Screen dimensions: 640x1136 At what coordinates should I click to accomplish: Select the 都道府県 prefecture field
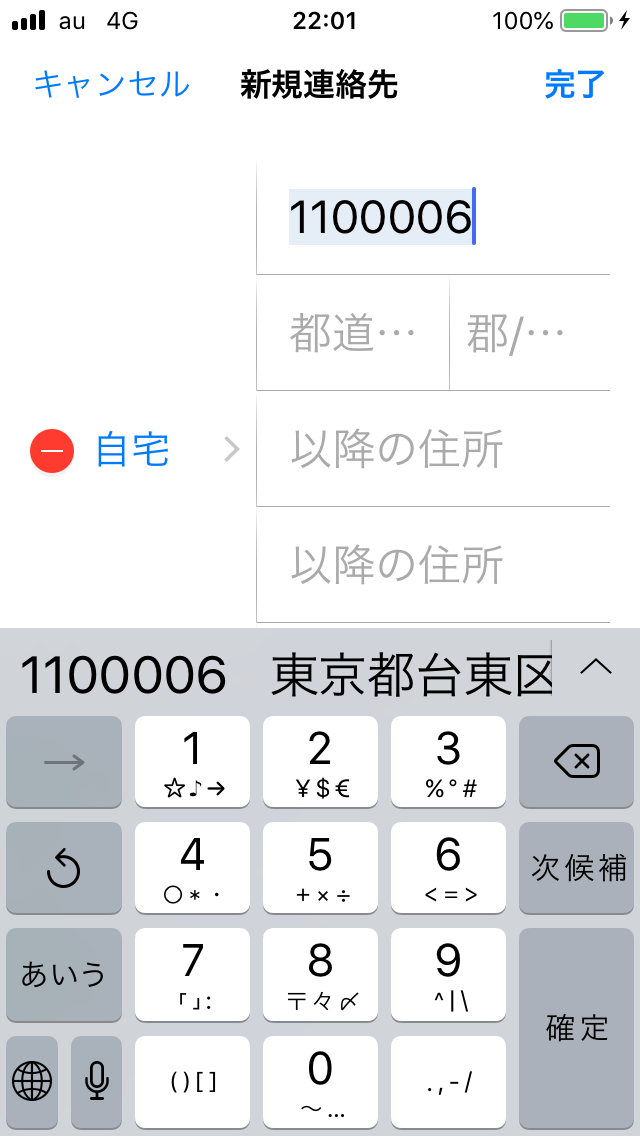click(x=352, y=334)
